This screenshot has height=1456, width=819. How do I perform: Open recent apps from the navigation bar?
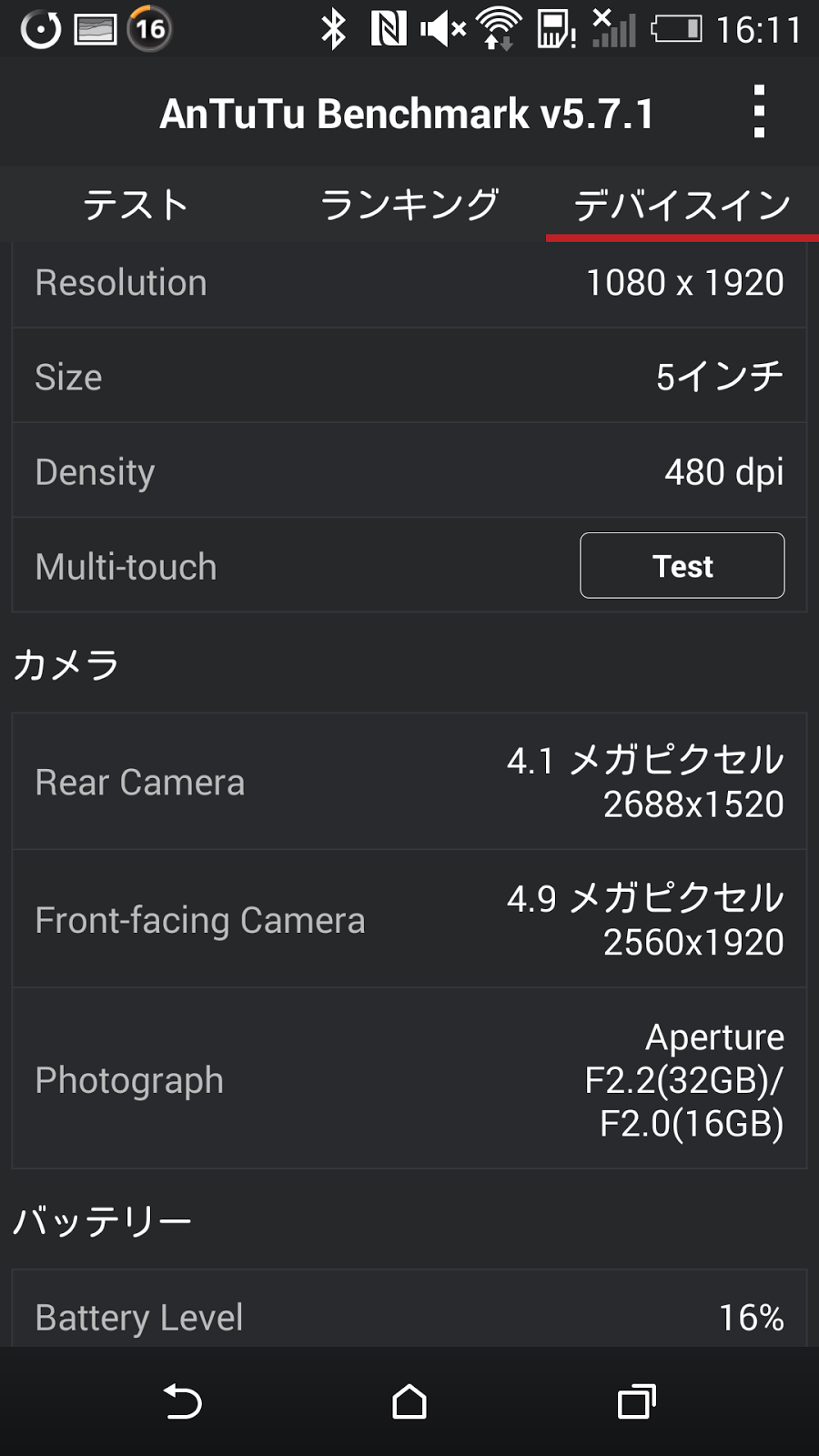pos(637,1401)
